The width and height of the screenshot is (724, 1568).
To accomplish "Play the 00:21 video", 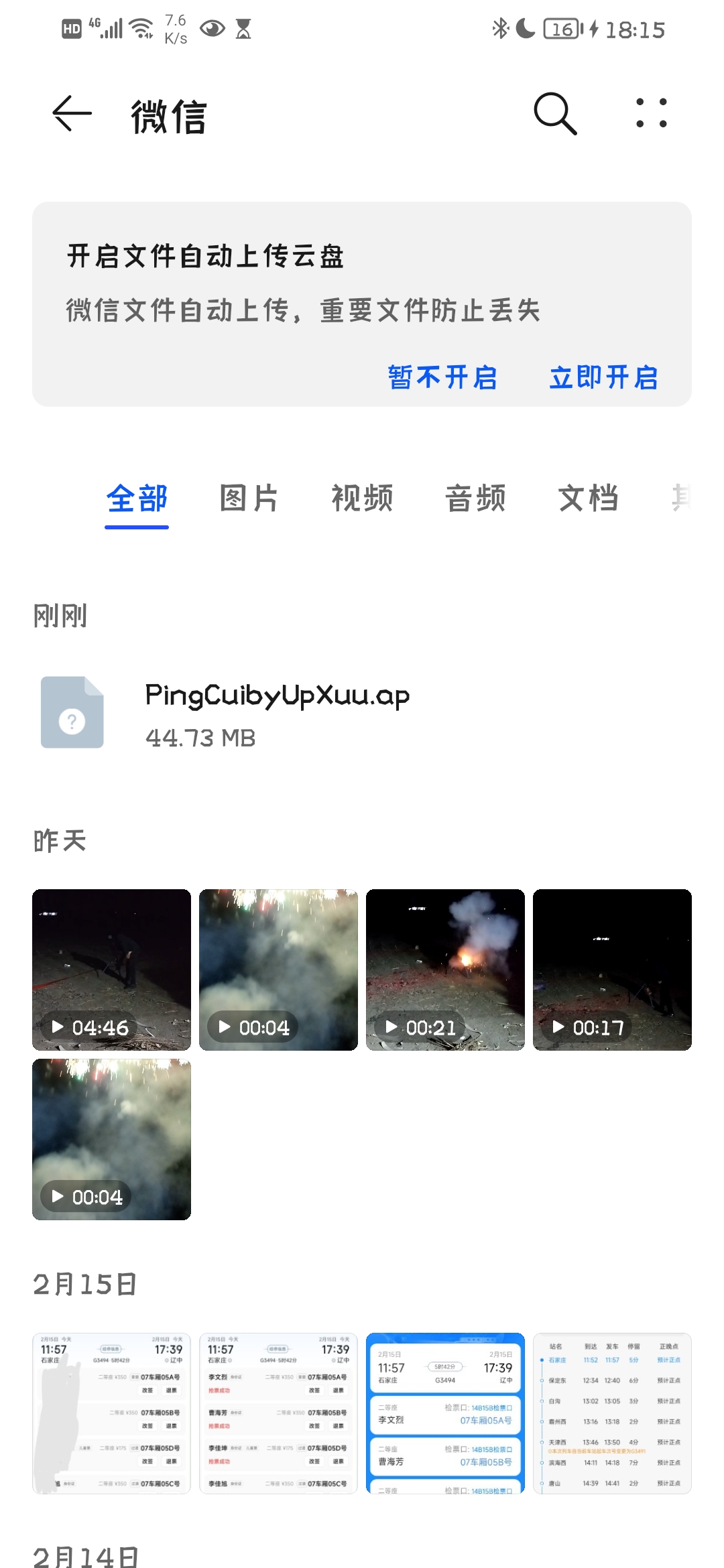I will pos(445,970).
